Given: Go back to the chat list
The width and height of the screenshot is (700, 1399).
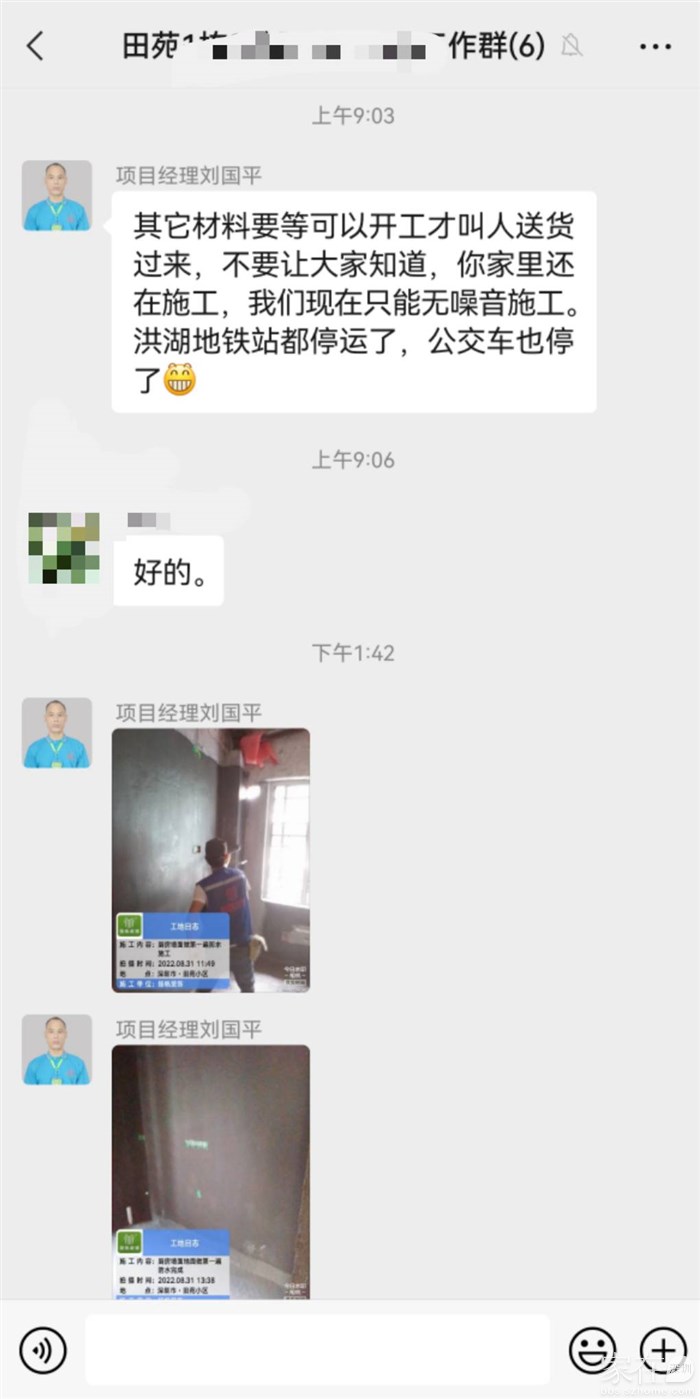Looking at the screenshot, I should [36, 46].
